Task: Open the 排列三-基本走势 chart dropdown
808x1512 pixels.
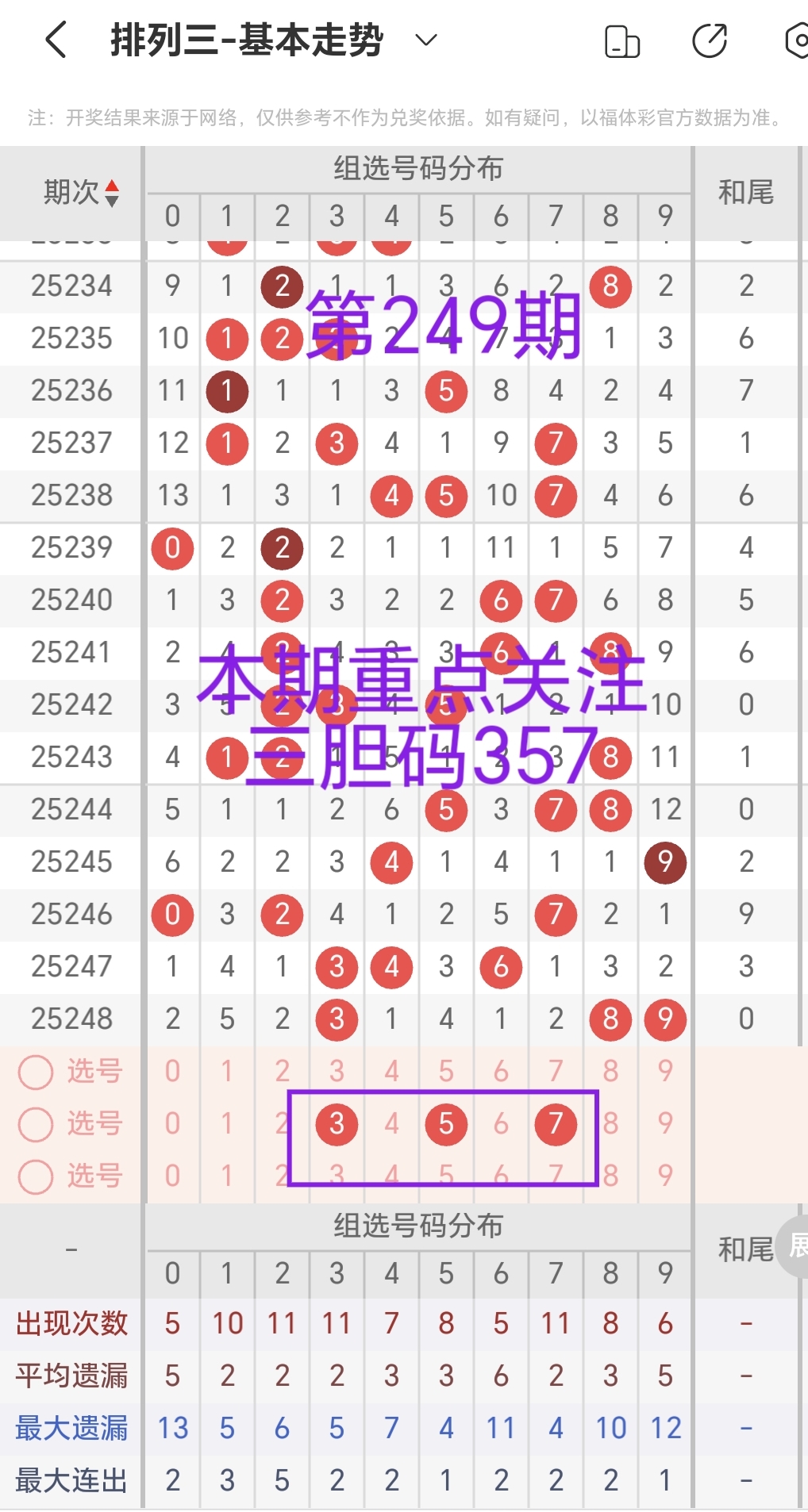Action: point(425,40)
